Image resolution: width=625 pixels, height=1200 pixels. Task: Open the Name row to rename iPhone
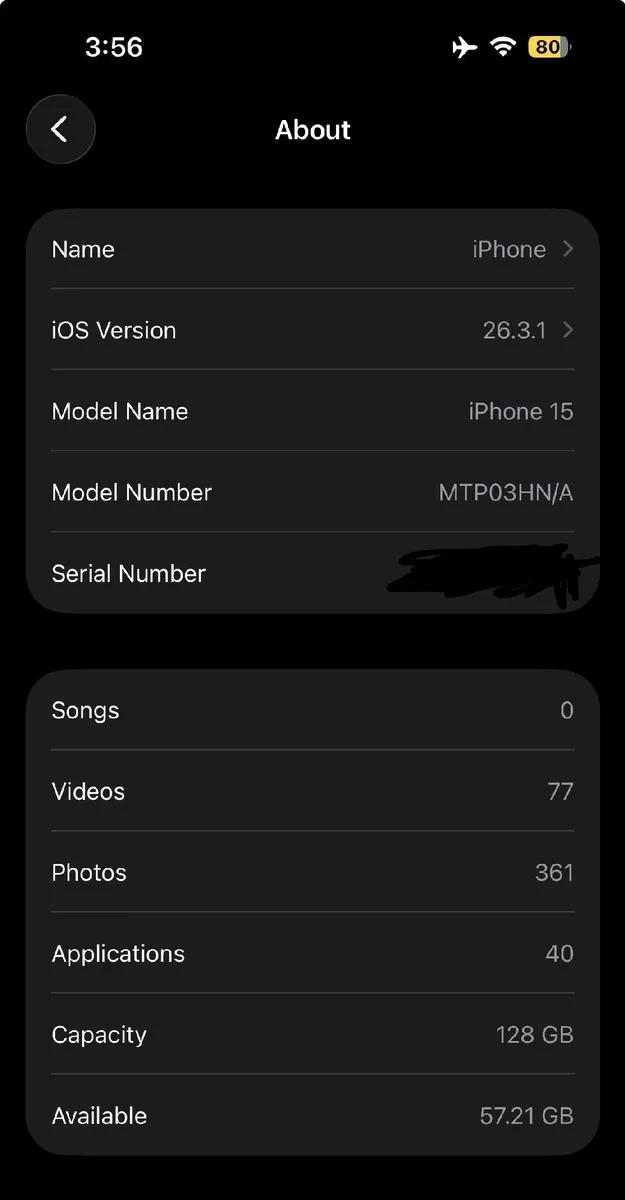[312, 249]
